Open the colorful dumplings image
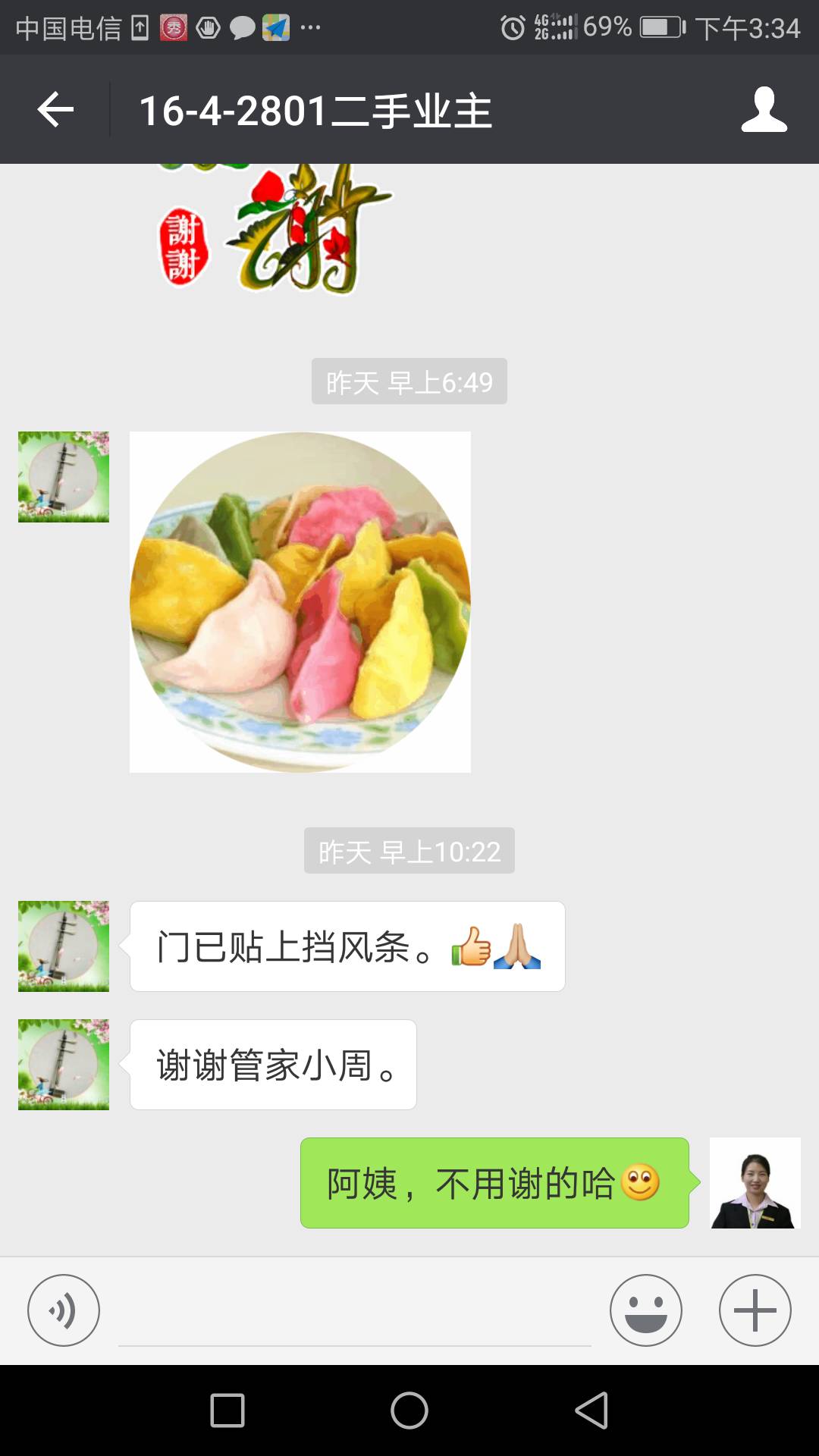 pyautogui.click(x=300, y=602)
